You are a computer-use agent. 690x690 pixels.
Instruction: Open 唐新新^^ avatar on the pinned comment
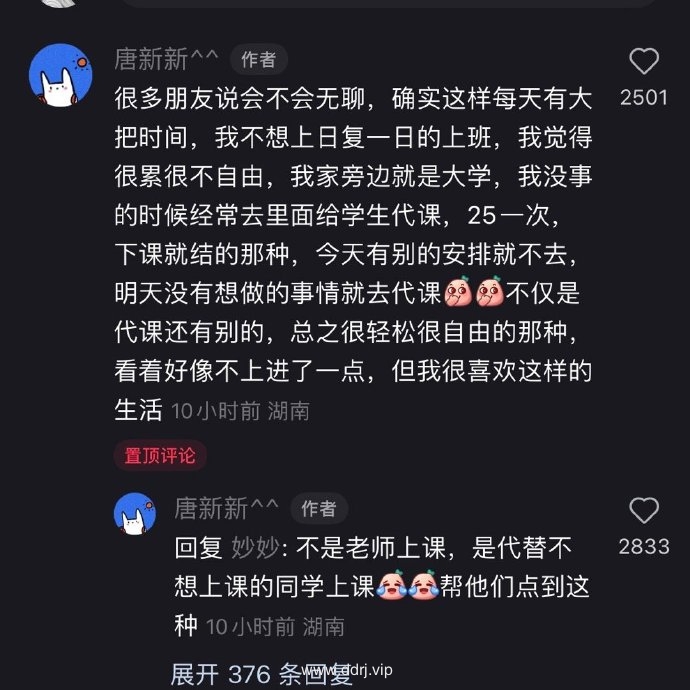point(61,76)
